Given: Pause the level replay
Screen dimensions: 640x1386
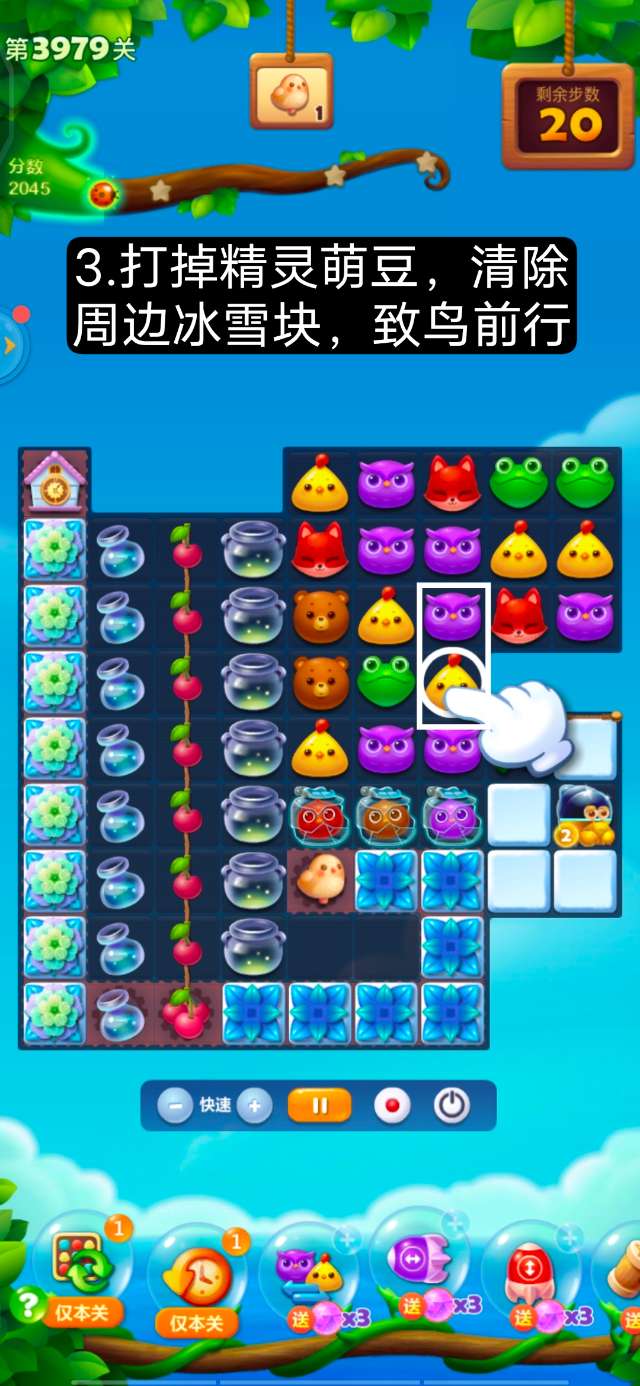Looking at the screenshot, I should (x=320, y=1106).
